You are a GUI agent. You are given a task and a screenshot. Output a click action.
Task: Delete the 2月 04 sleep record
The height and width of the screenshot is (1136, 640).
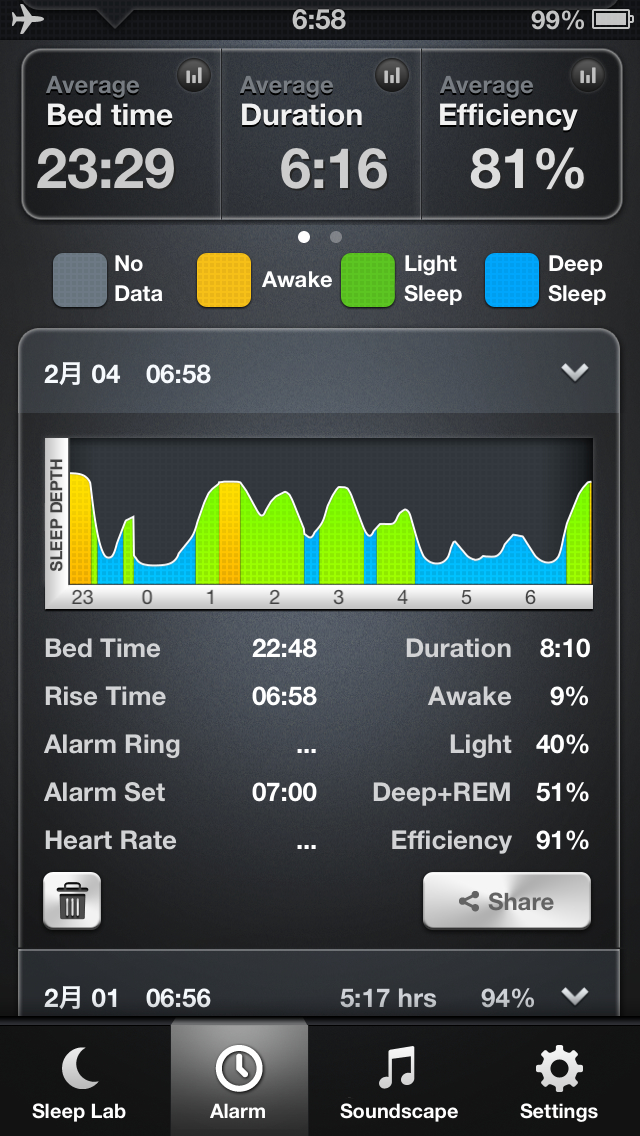click(x=72, y=901)
